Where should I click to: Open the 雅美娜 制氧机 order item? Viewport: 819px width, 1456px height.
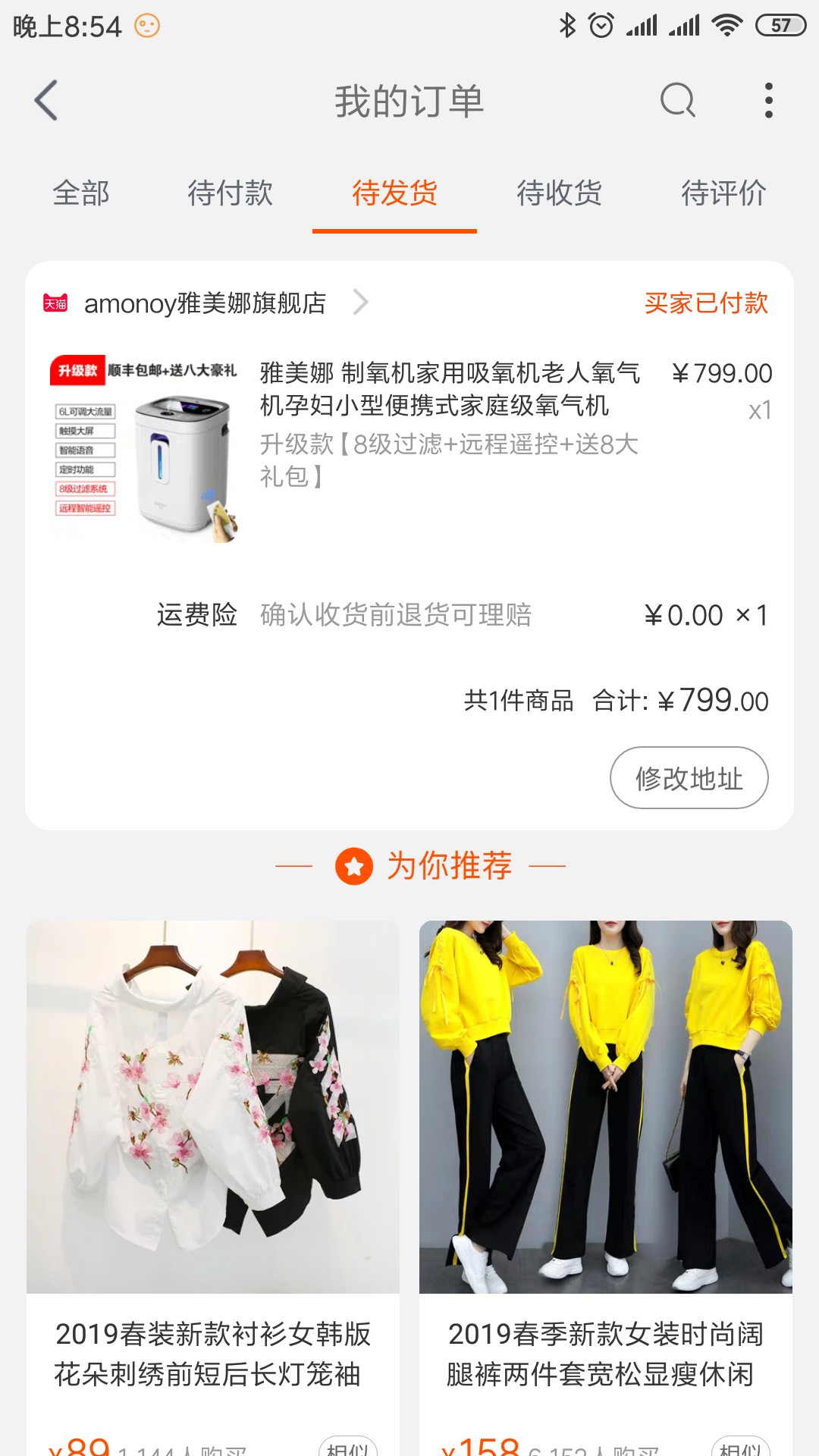pos(409,449)
